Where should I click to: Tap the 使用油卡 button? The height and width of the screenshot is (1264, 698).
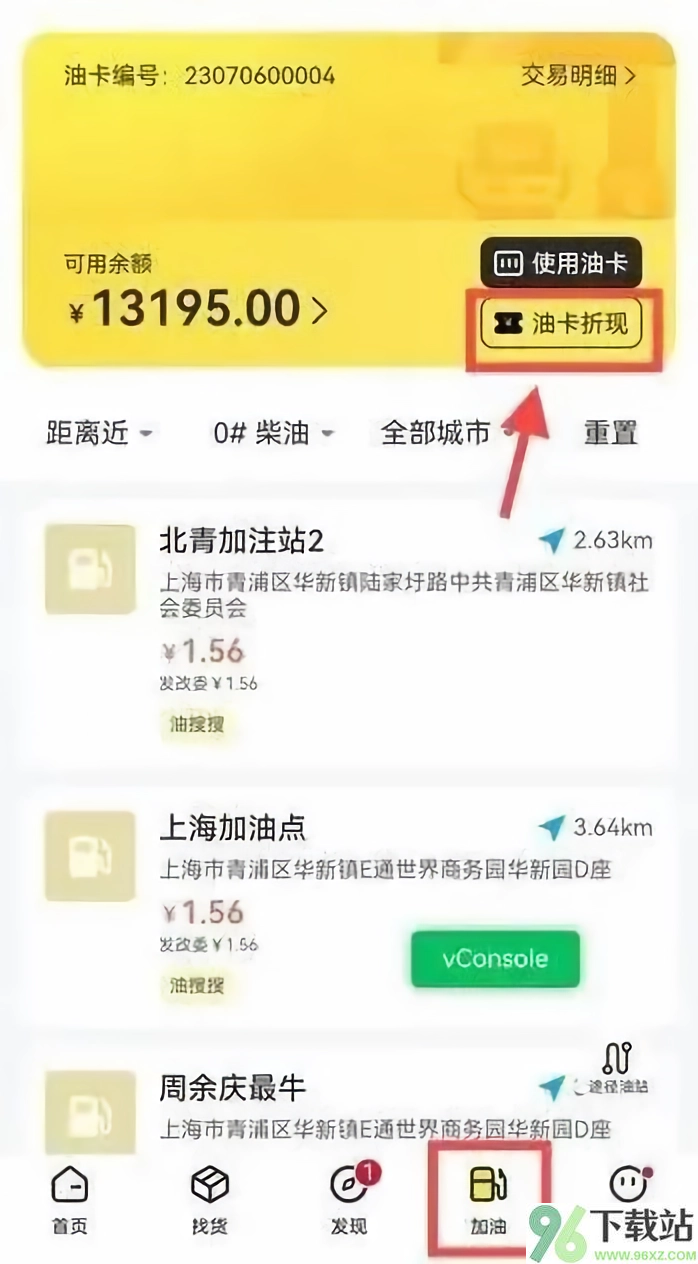561,263
